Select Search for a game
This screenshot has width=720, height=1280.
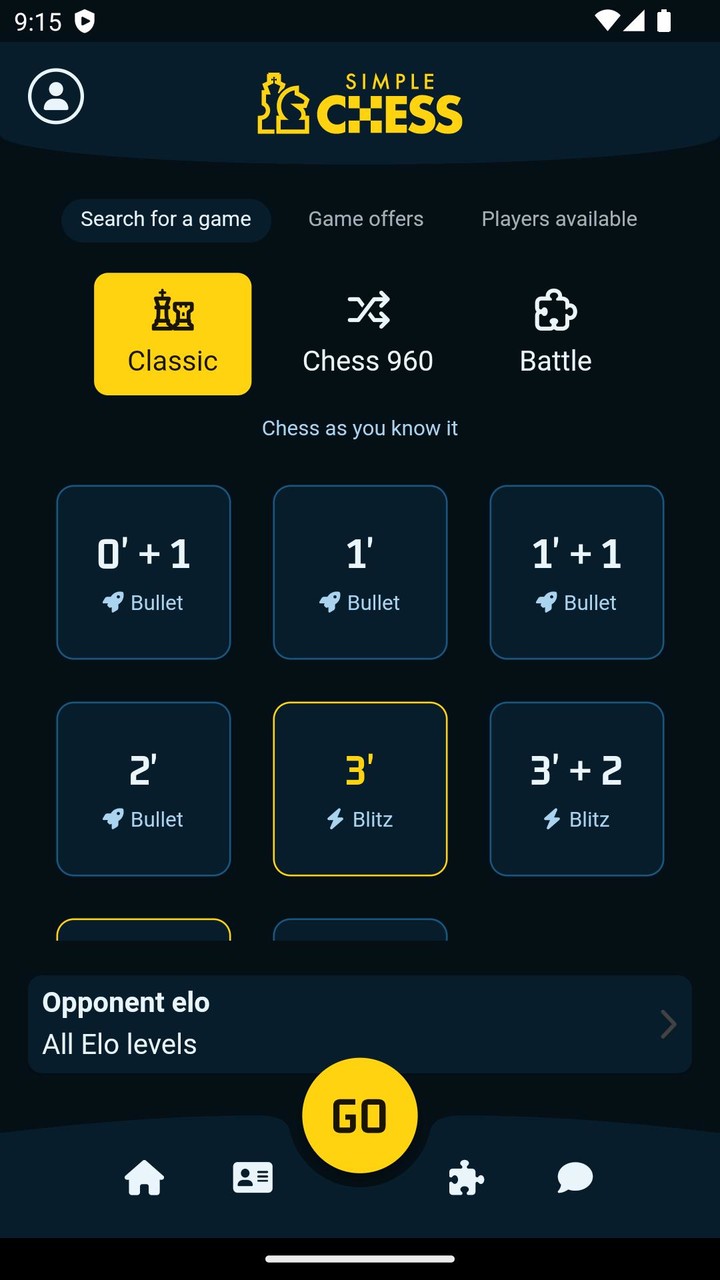(x=166, y=219)
